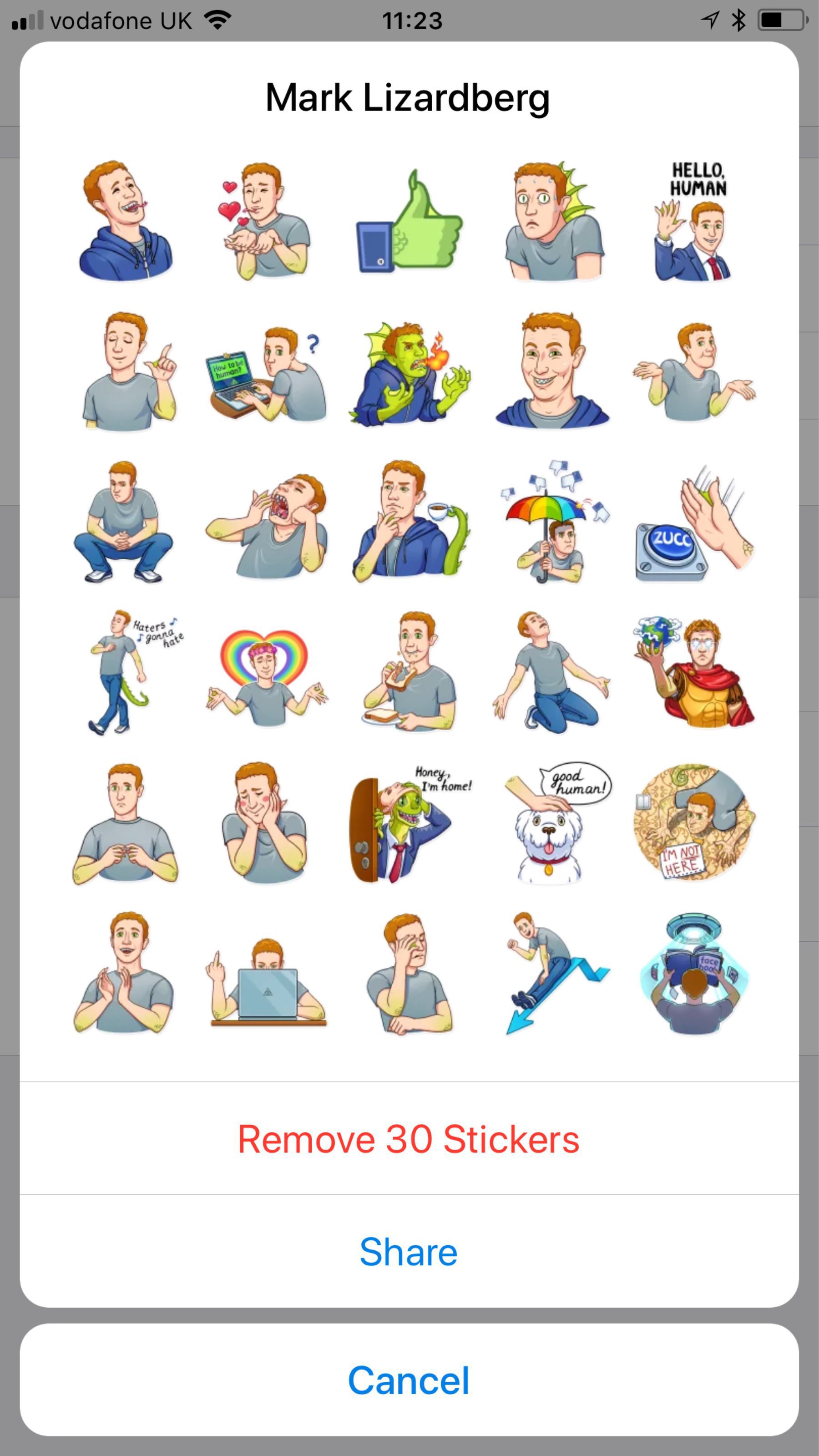
Task: Tap the I'M NOT HERE sticker
Action: coord(693,823)
